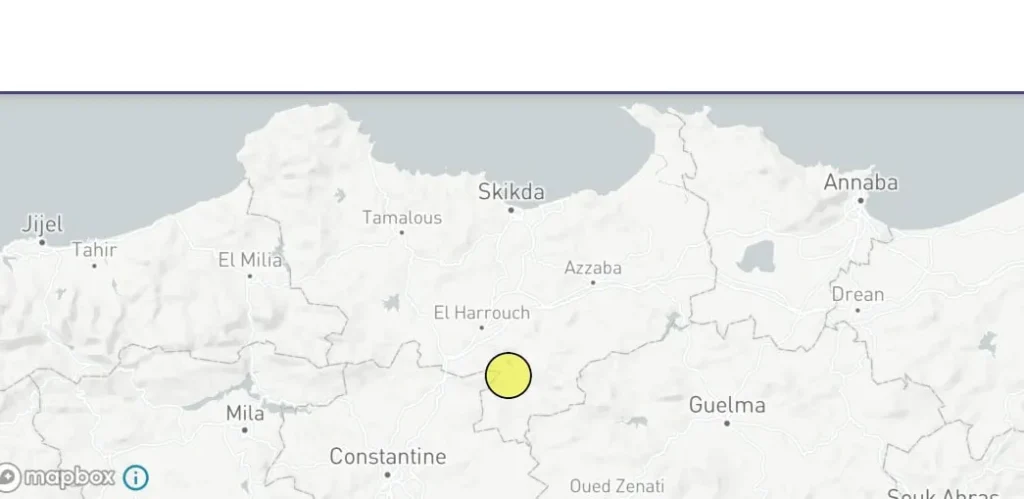This screenshot has height=499, width=1024.
Task: Open the Mapbox attribution info icon
Action: (x=136, y=477)
